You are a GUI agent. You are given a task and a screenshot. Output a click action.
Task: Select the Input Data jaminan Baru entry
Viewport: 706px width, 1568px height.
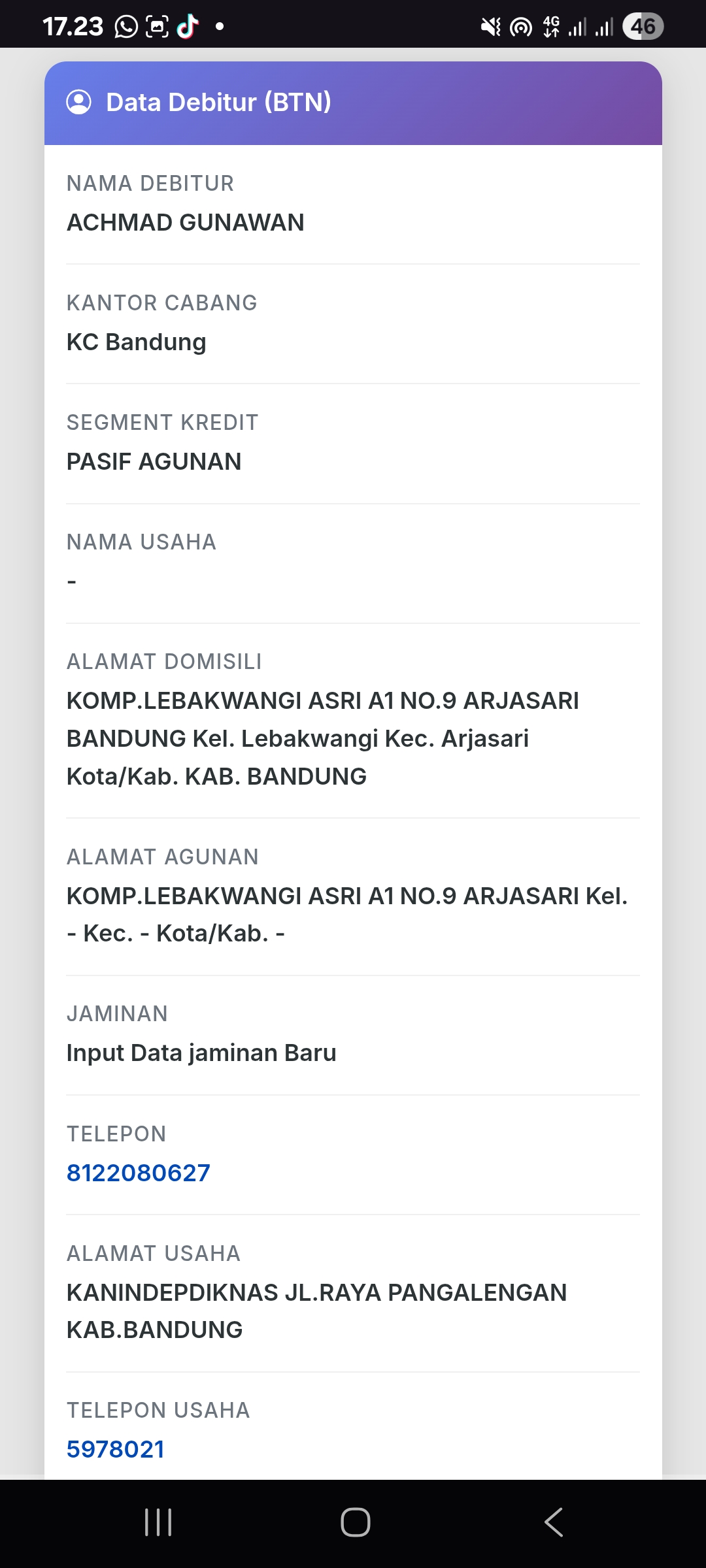[201, 1053]
